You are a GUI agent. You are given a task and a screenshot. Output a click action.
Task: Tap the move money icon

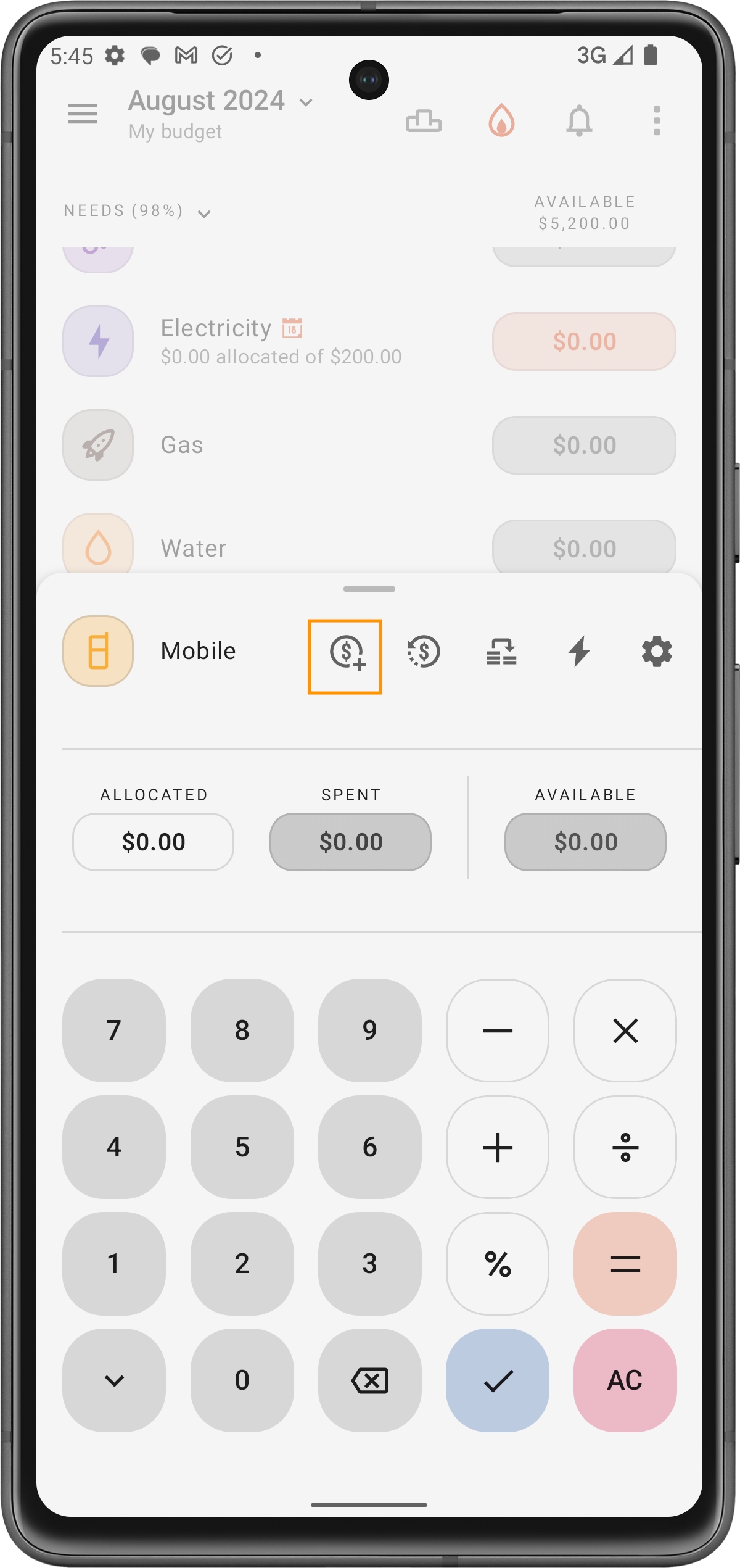tap(501, 652)
